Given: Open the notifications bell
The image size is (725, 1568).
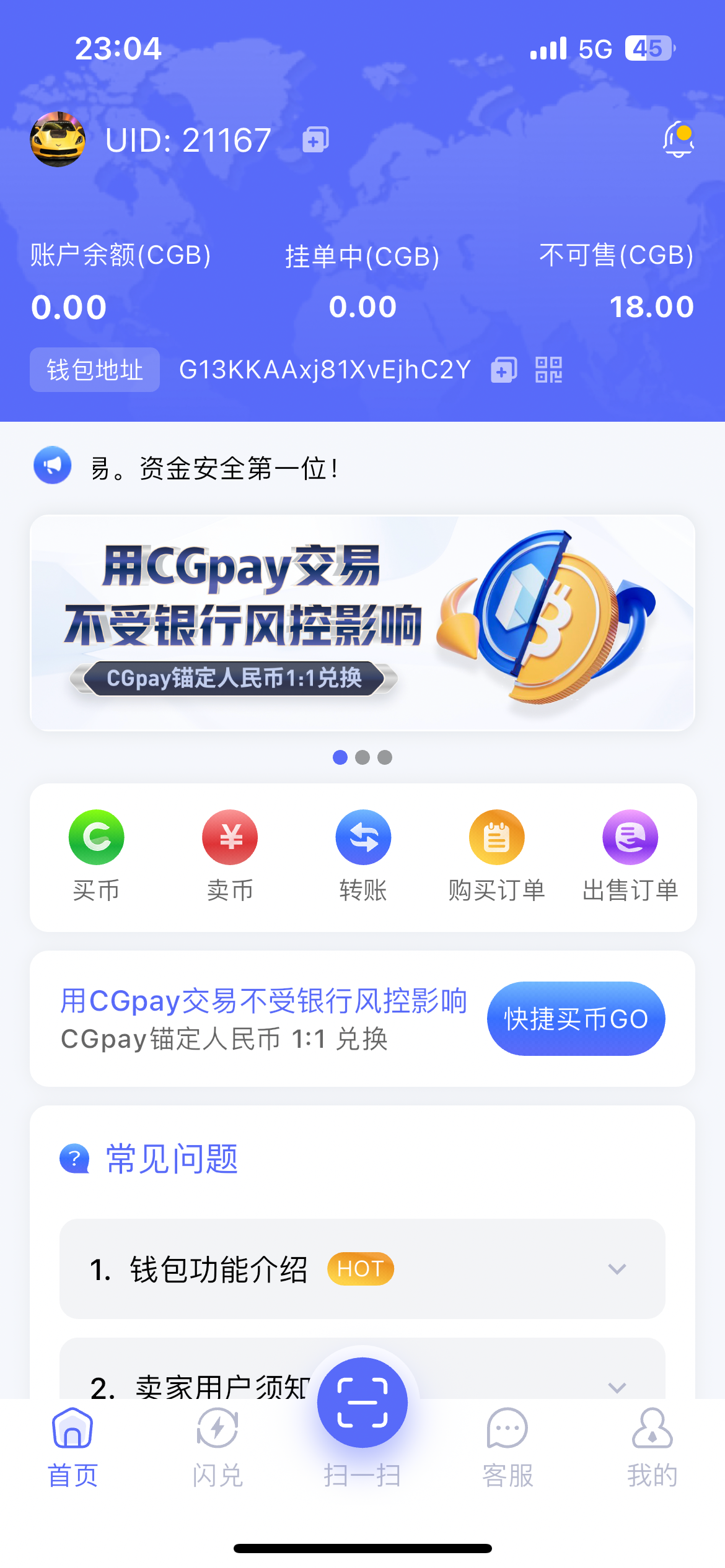Looking at the screenshot, I should tap(678, 139).
